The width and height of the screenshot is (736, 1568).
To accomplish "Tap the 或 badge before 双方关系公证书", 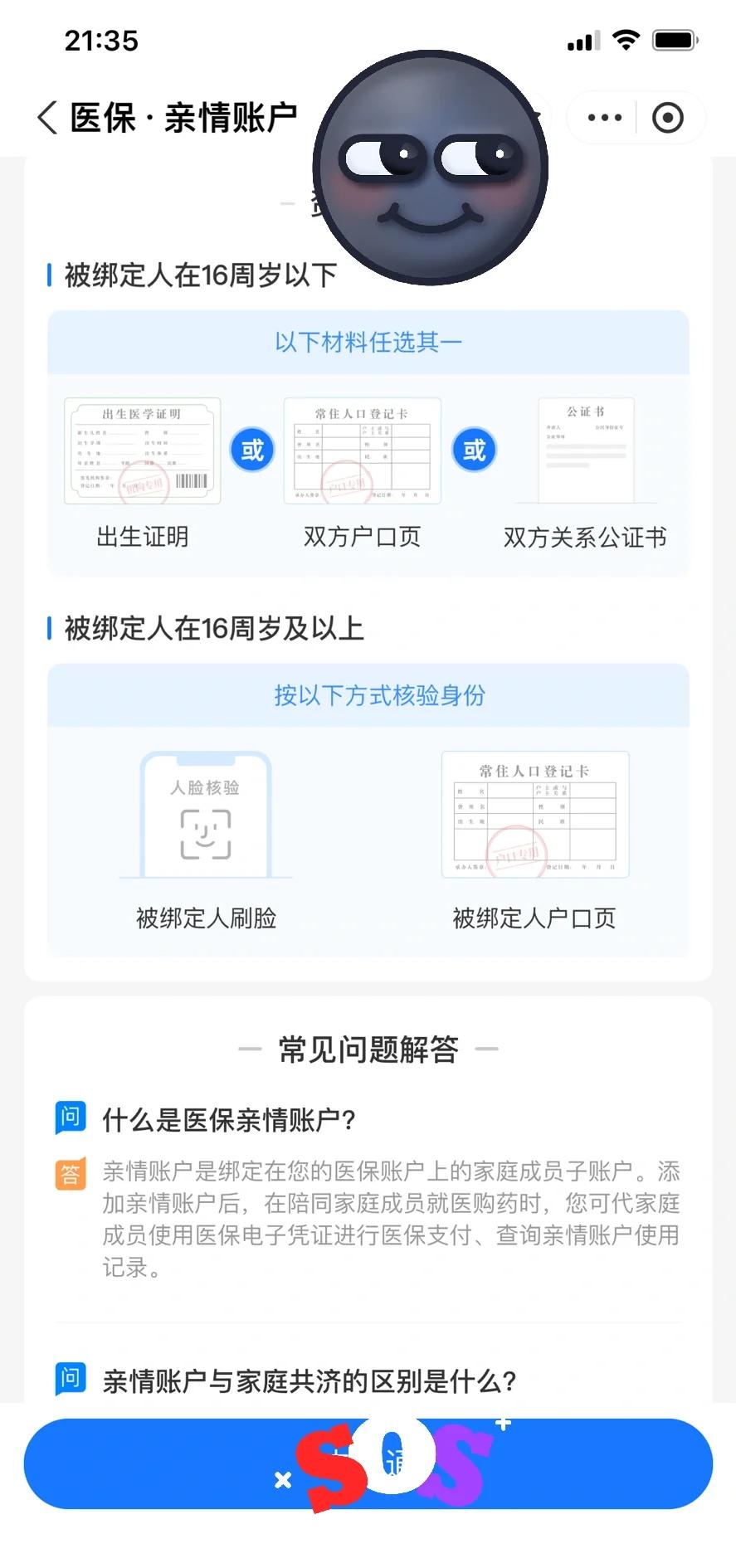I will click(474, 449).
